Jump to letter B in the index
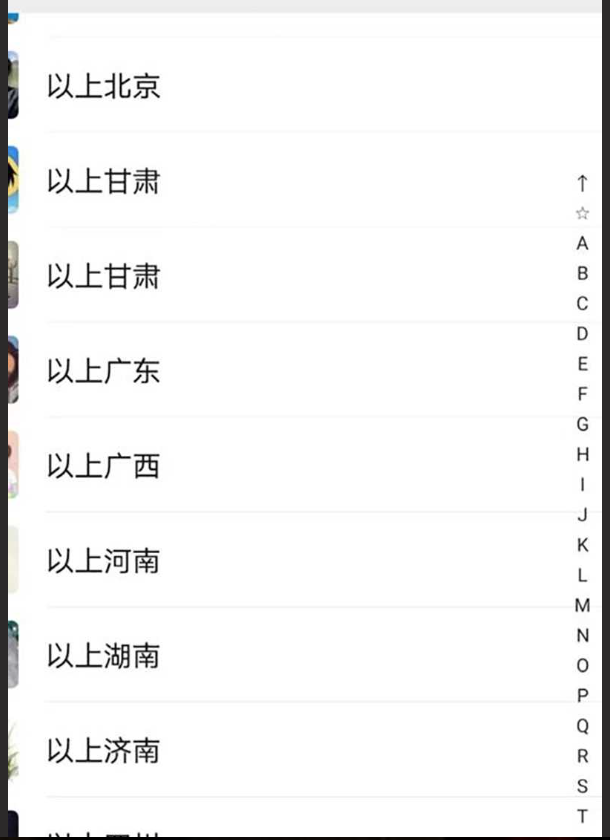The height and width of the screenshot is (840, 610). pos(583,273)
